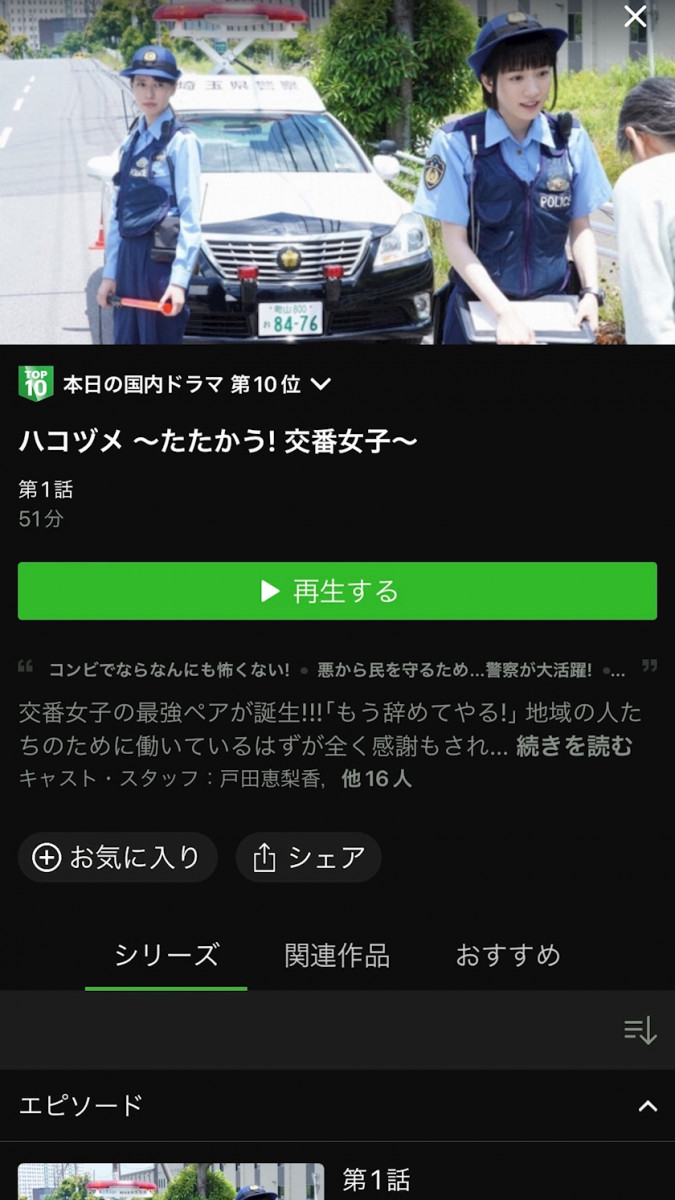
Task: Close the detail screen with the X
Action: [x=635, y=16]
